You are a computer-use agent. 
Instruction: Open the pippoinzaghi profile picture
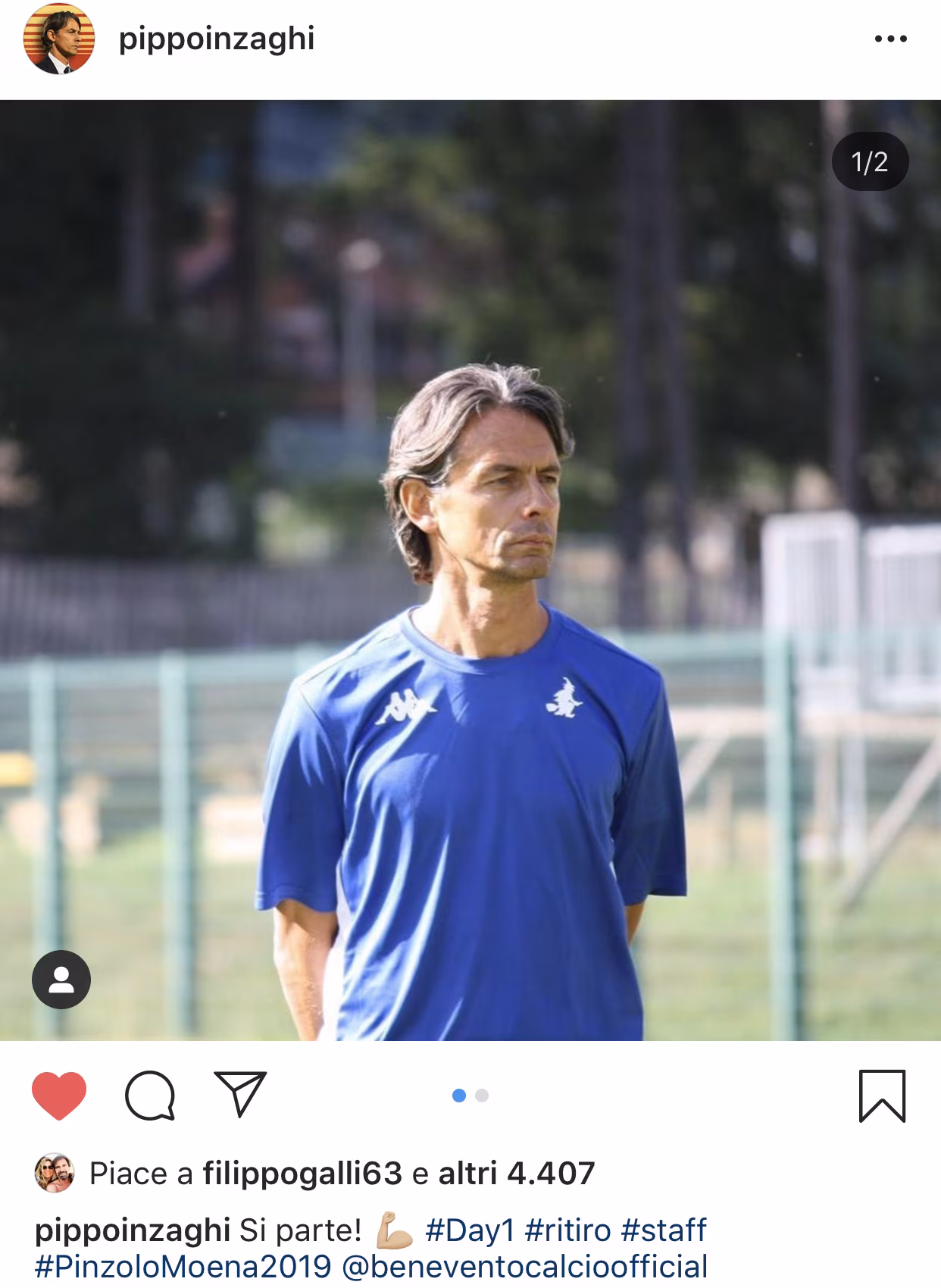pos(59,39)
